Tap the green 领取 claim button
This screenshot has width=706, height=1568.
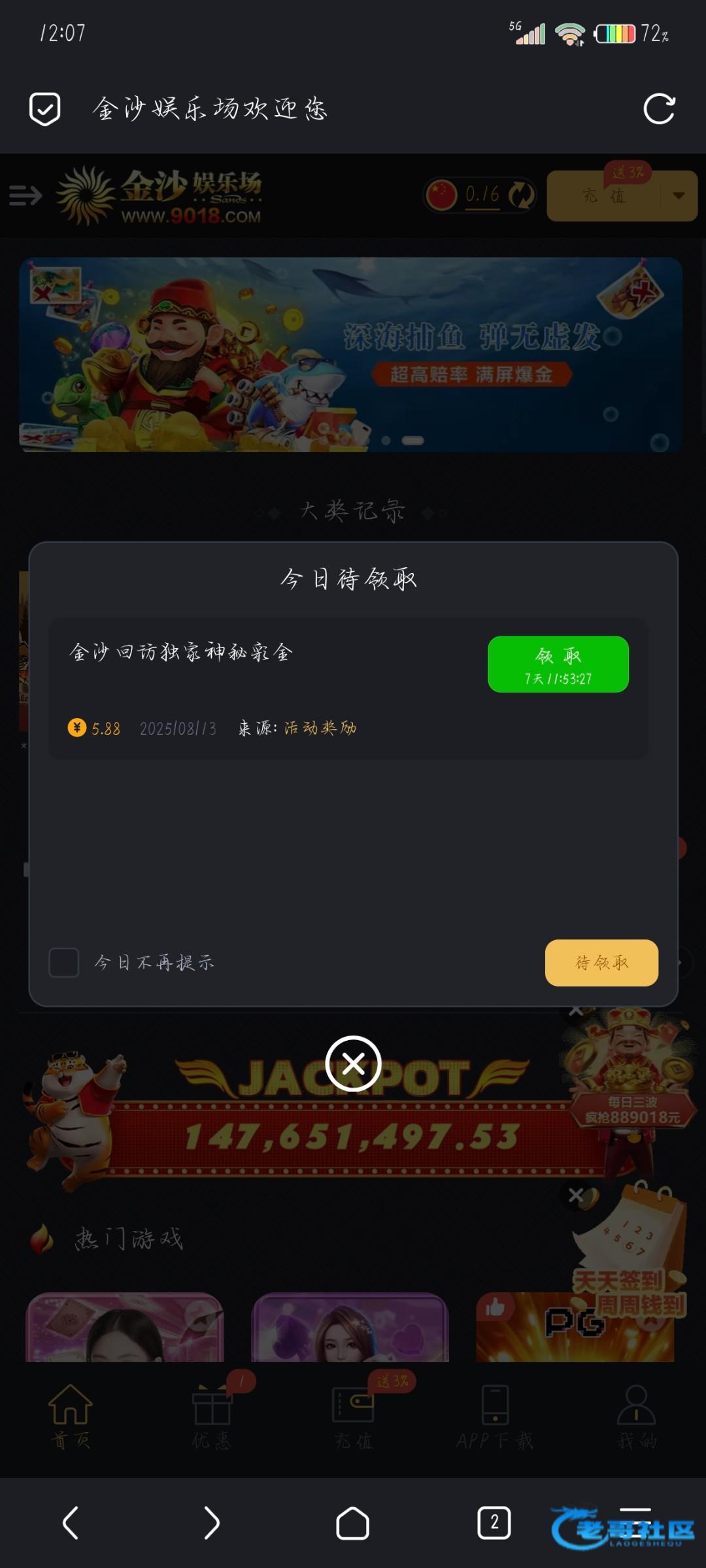point(558,664)
